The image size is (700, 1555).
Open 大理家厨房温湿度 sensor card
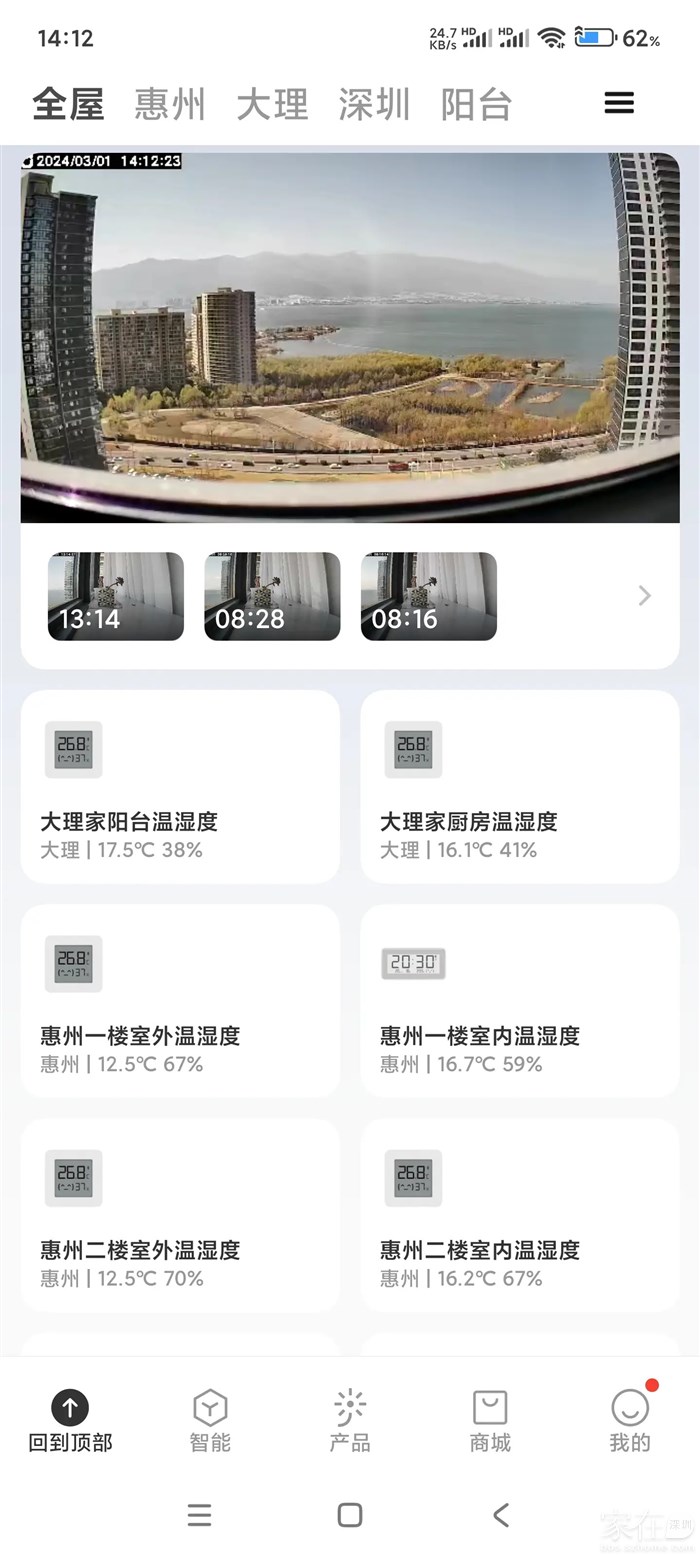click(520, 787)
